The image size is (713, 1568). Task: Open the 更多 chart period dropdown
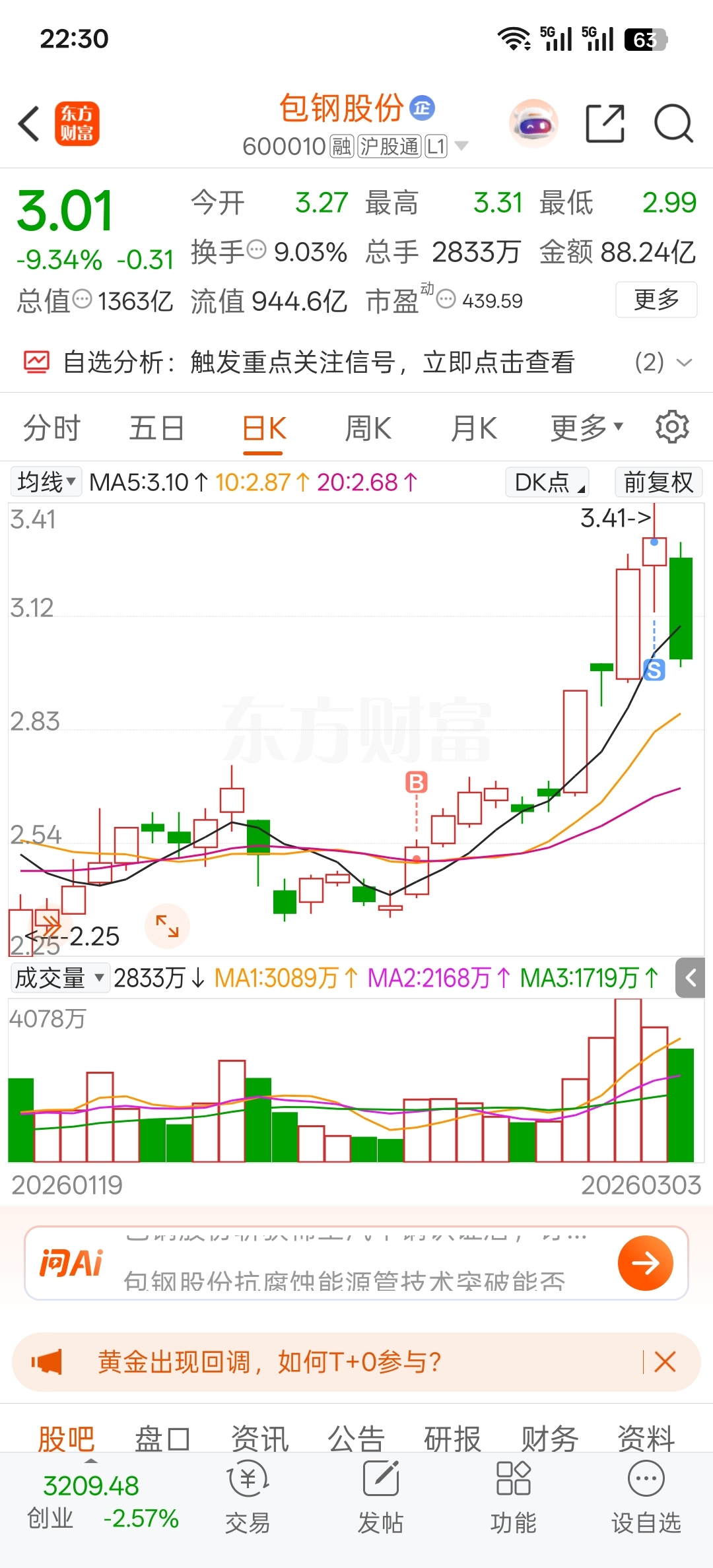[587, 428]
